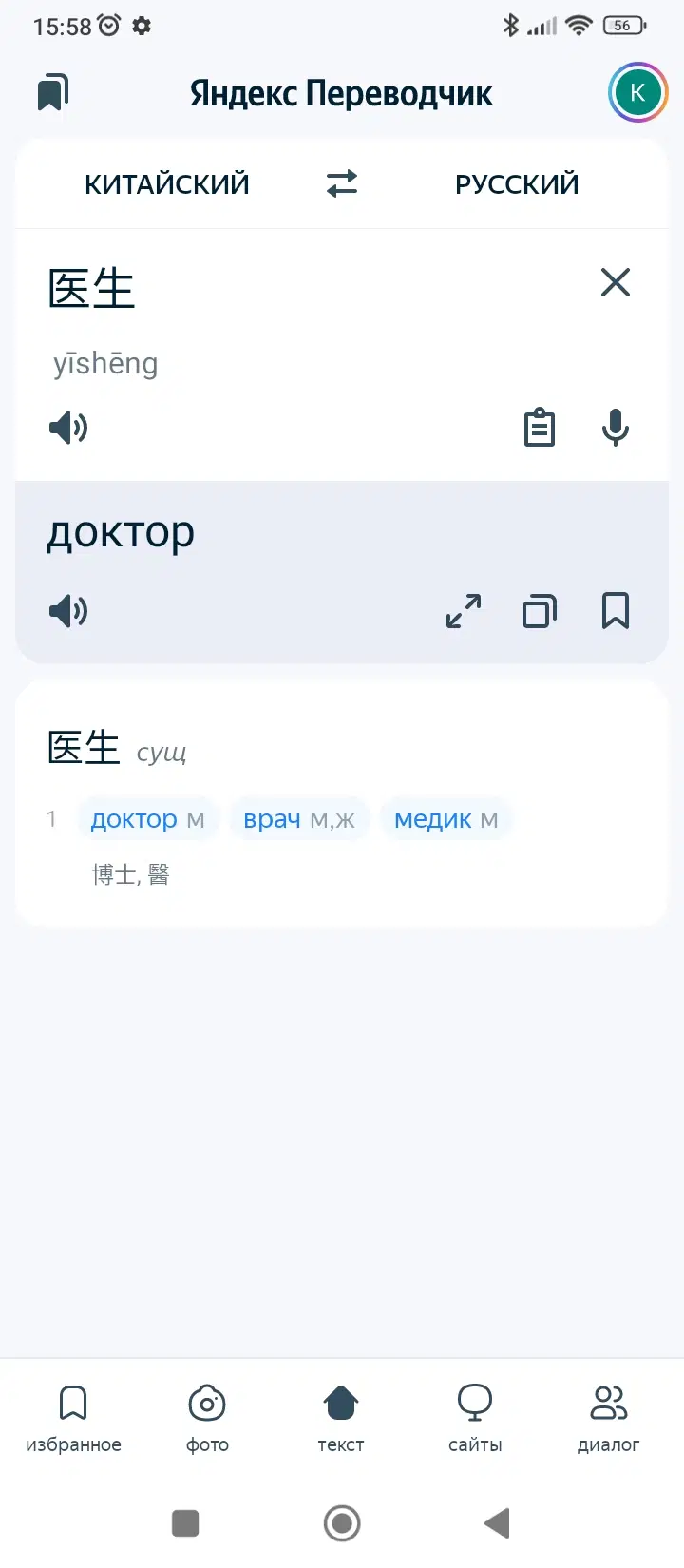Listen to source text pronunciation

(68, 428)
